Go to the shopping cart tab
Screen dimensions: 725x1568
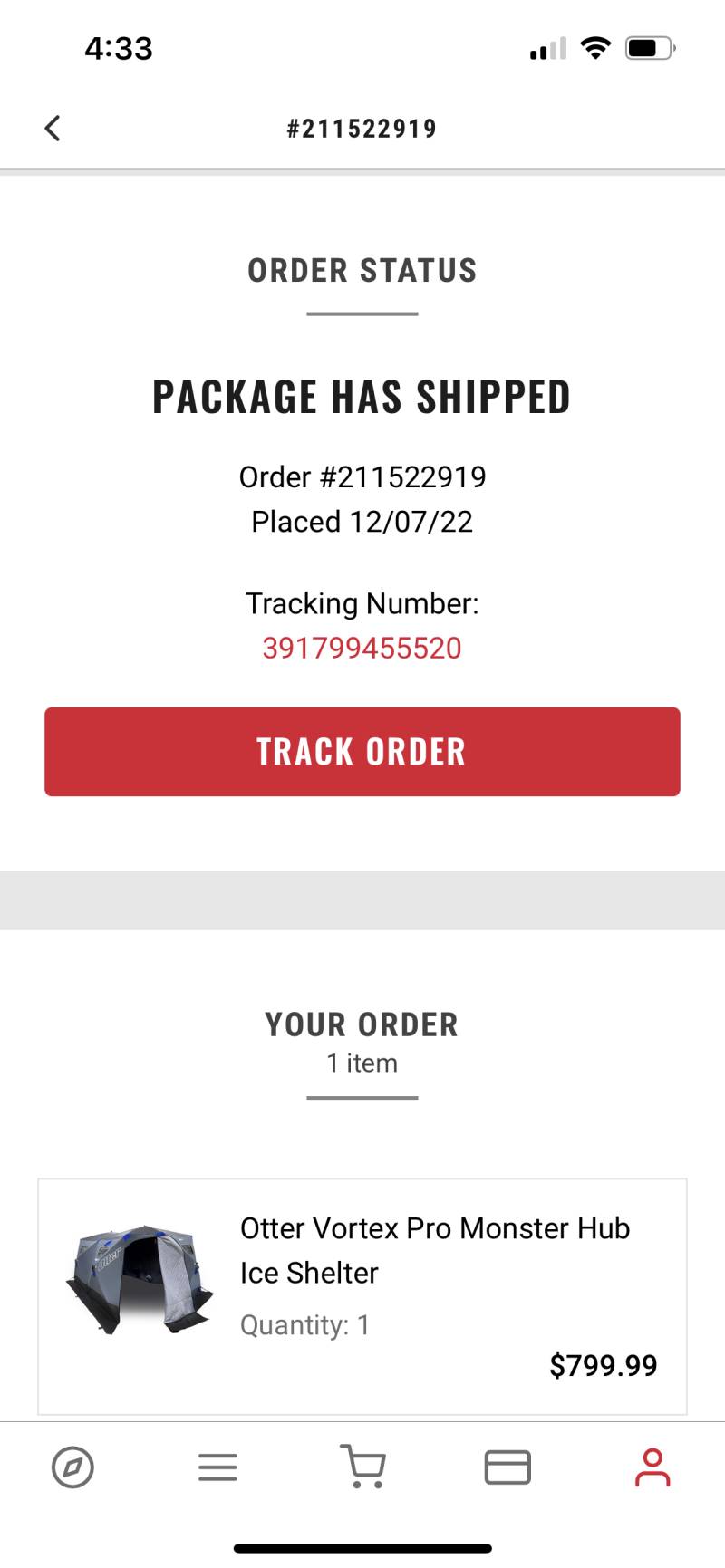click(362, 1466)
